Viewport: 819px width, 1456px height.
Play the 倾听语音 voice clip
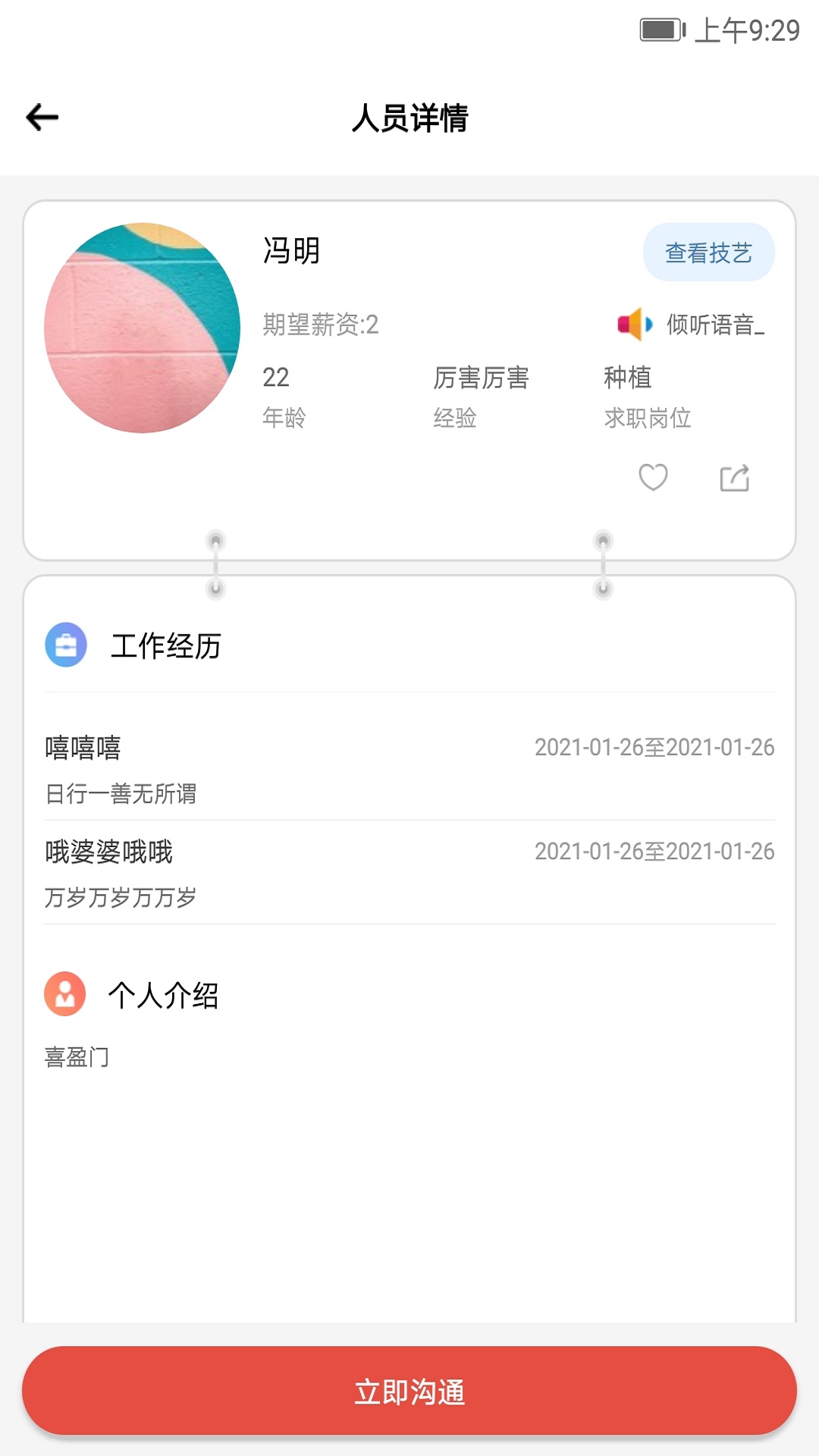coord(692,325)
